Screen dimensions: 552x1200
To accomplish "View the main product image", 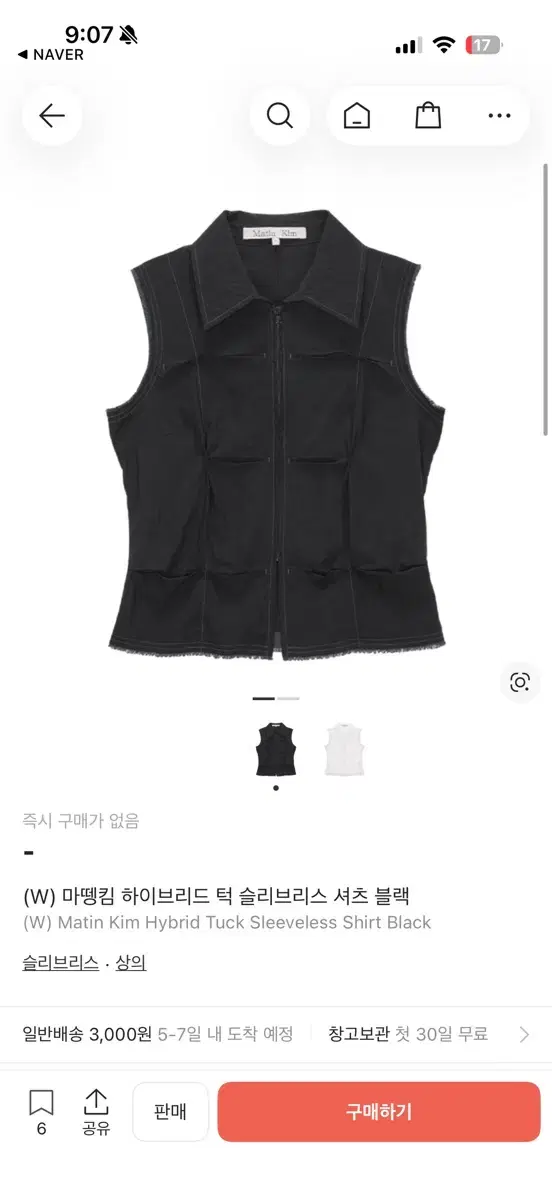I will (276, 434).
